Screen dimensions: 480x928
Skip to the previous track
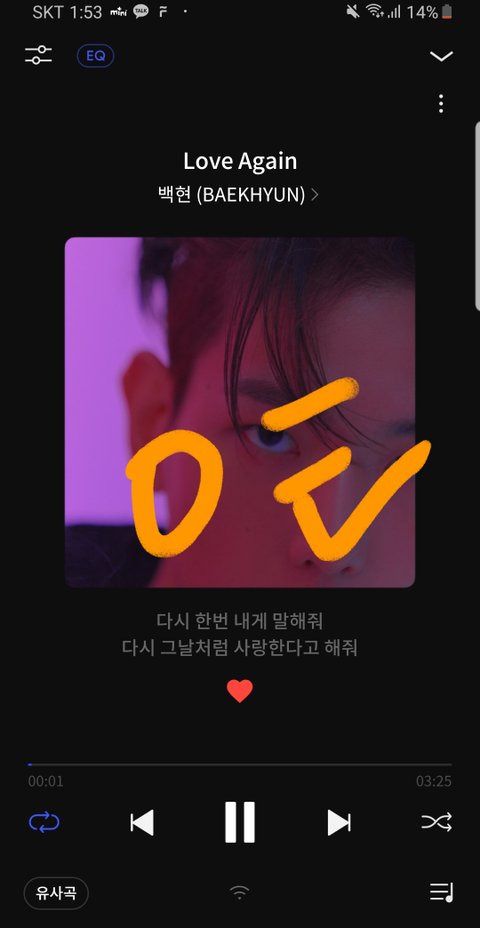pos(142,823)
